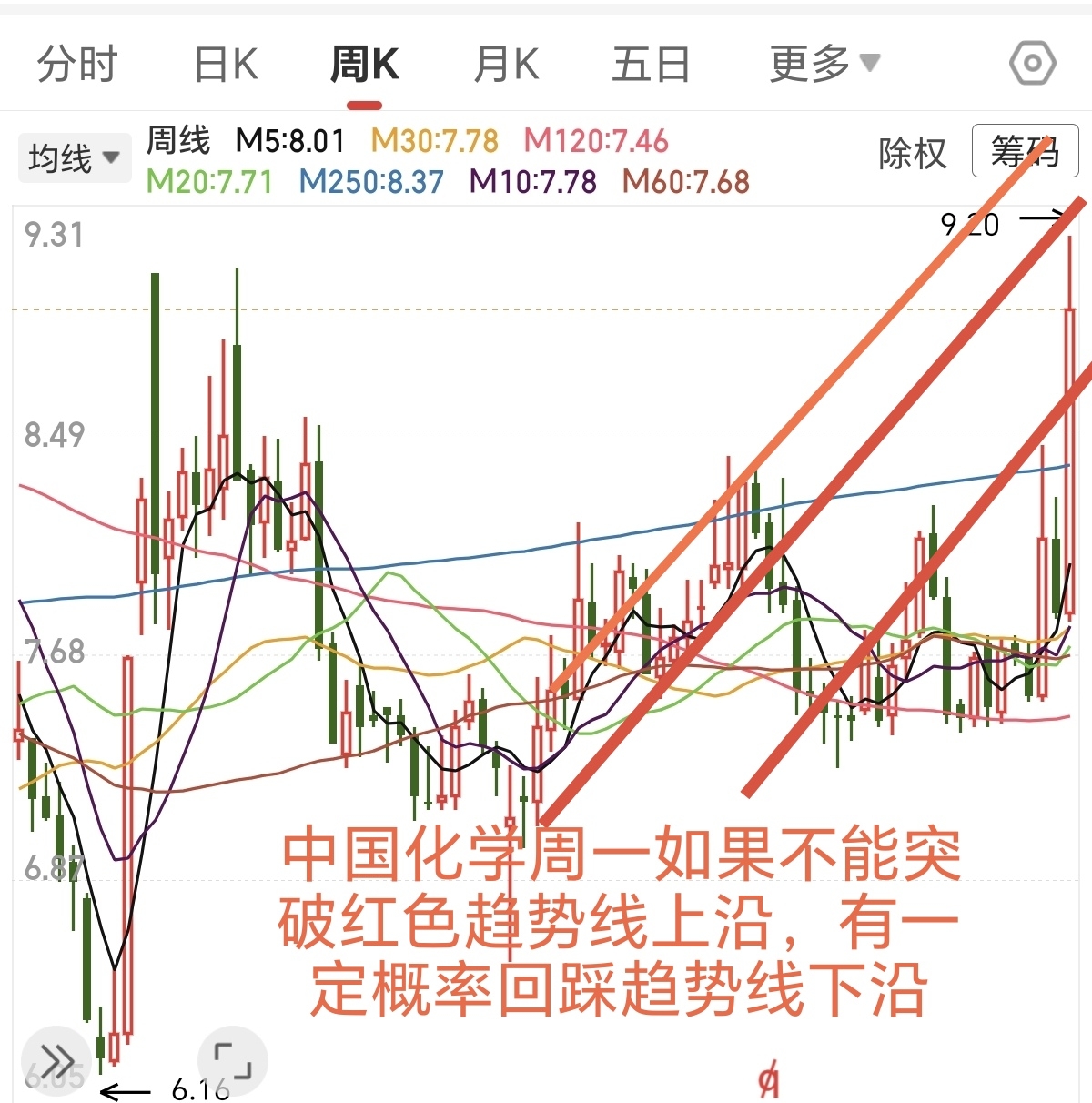
Task: Click the 9.20 price label on the chart
Action: [x=969, y=223]
